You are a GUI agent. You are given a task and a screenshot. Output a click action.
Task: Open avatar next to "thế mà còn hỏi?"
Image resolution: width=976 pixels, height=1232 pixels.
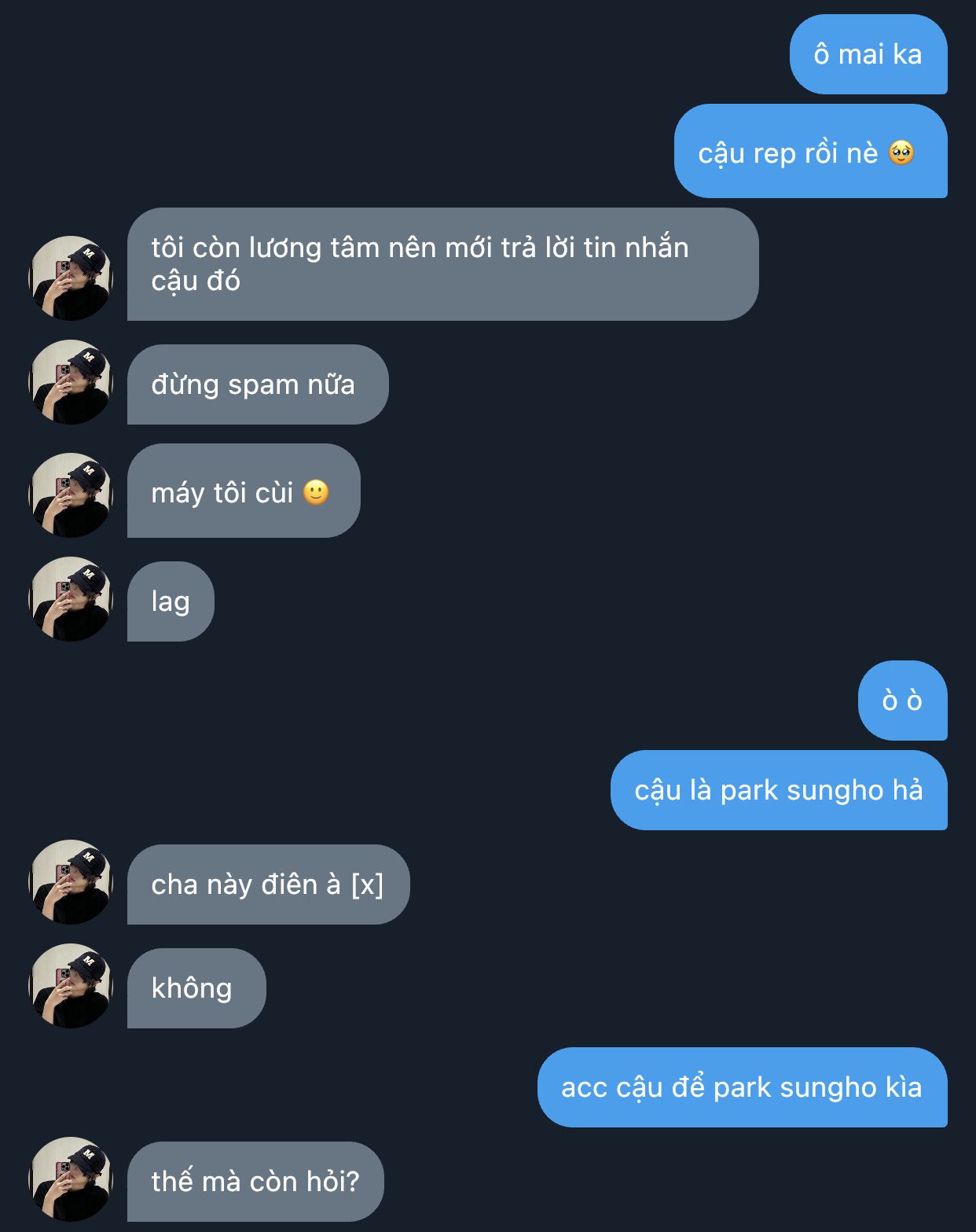tap(71, 1179)
